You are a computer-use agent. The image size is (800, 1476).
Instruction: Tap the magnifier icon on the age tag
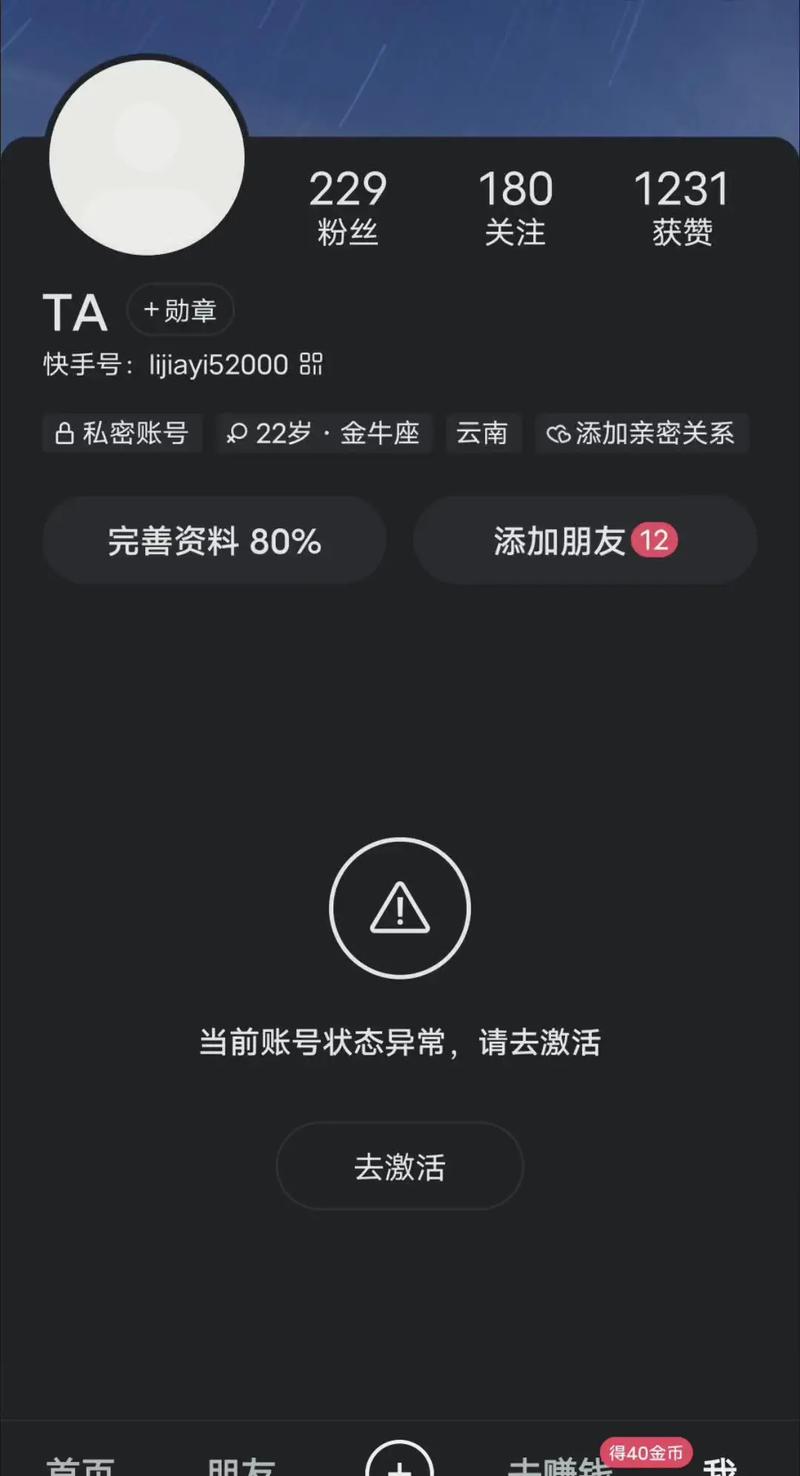235,433
